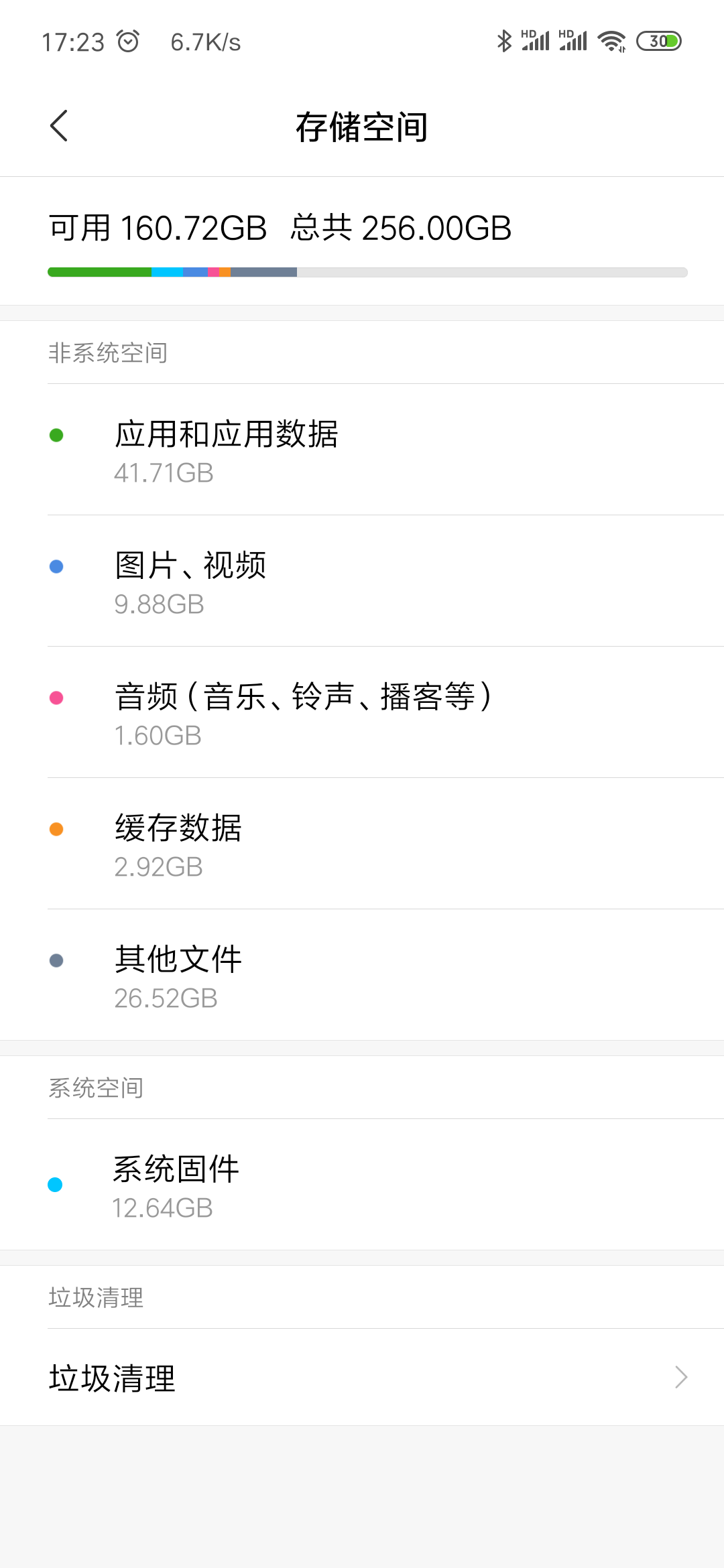Open 缓存数据 row
724x1568 pixels.
click(x=362, y=844)
